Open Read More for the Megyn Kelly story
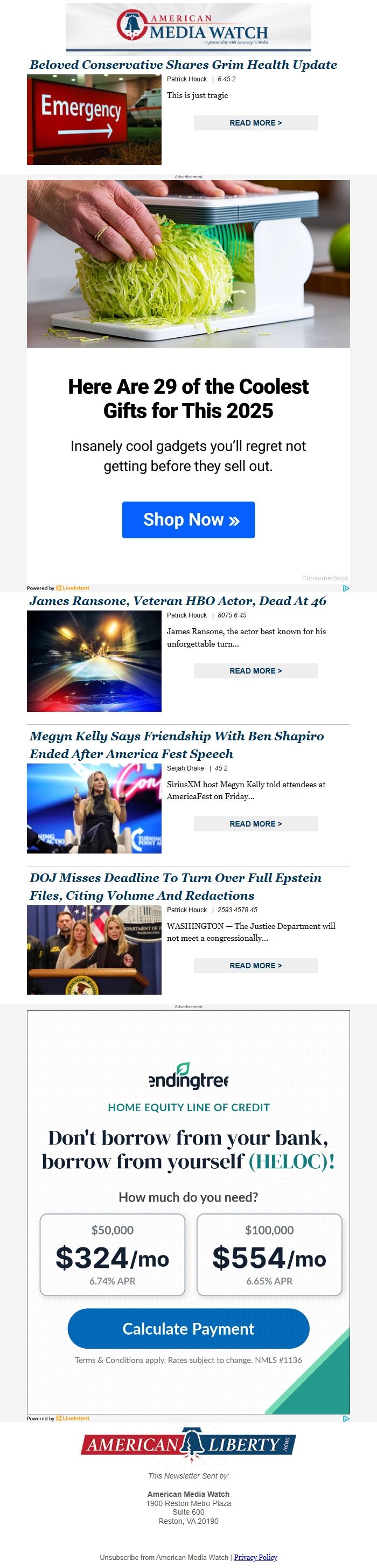The image size is (377, 1568). (x=255, y=823)
